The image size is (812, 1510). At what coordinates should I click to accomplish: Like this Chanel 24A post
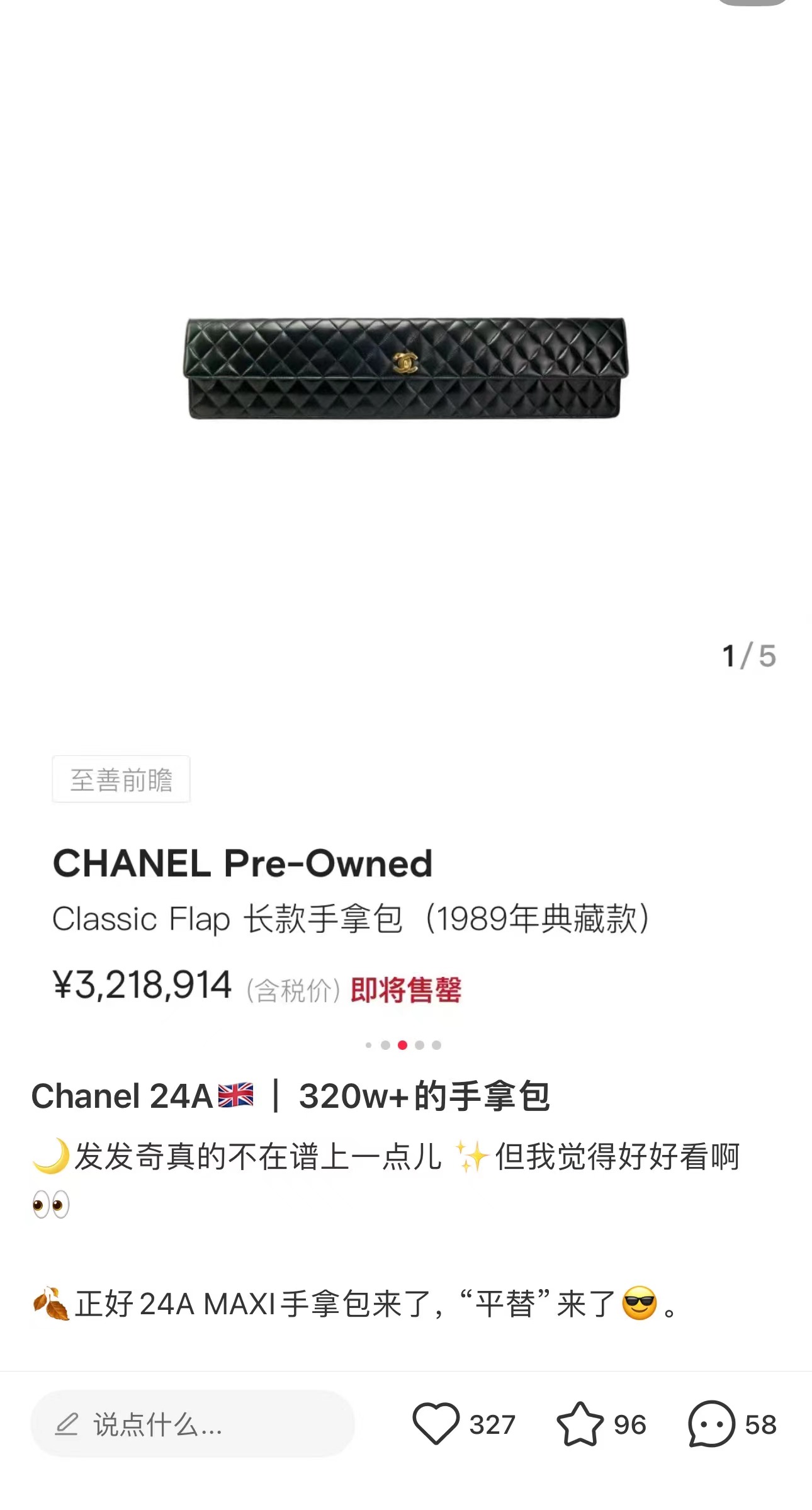coord(436,1424)
